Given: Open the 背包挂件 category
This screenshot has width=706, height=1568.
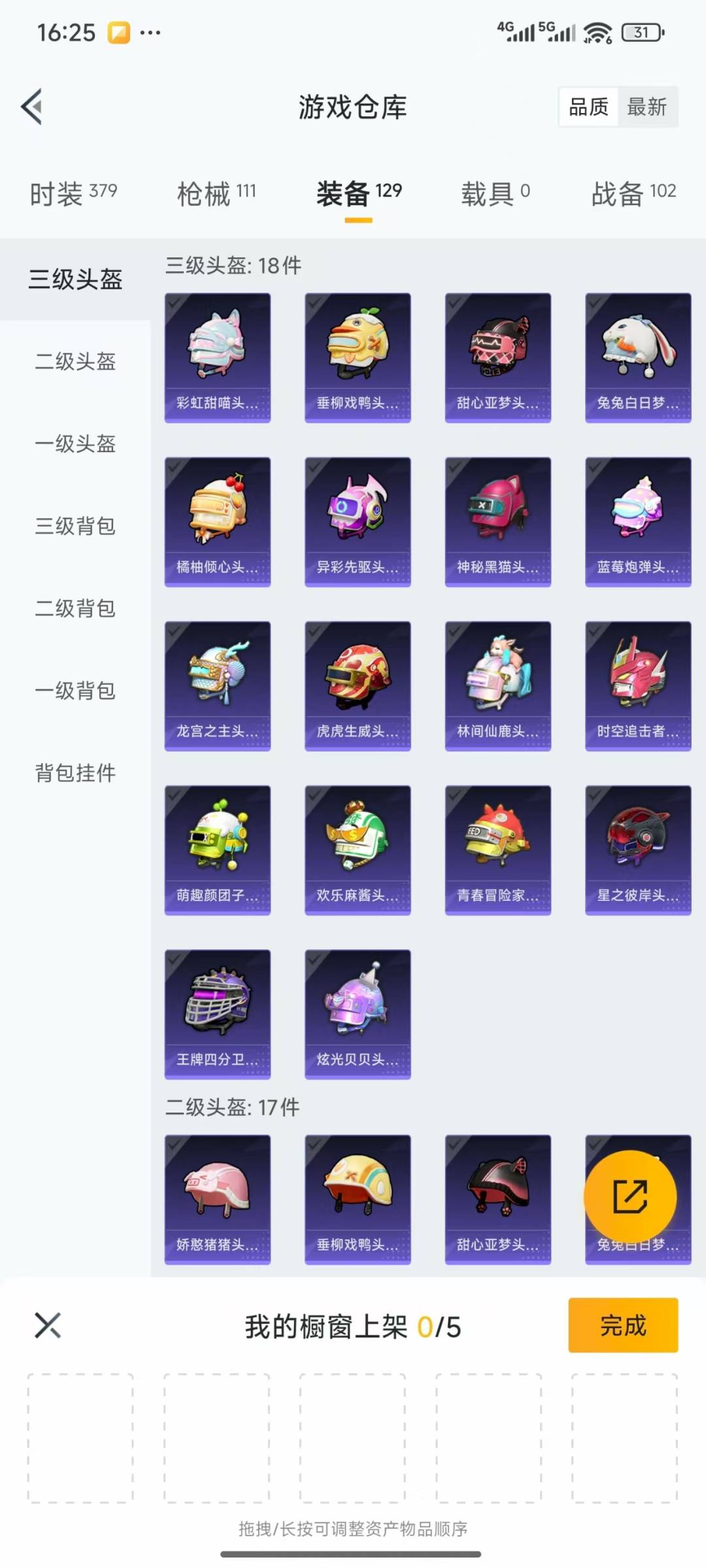Looking at the screenshot, I should [x=75, y=773].
